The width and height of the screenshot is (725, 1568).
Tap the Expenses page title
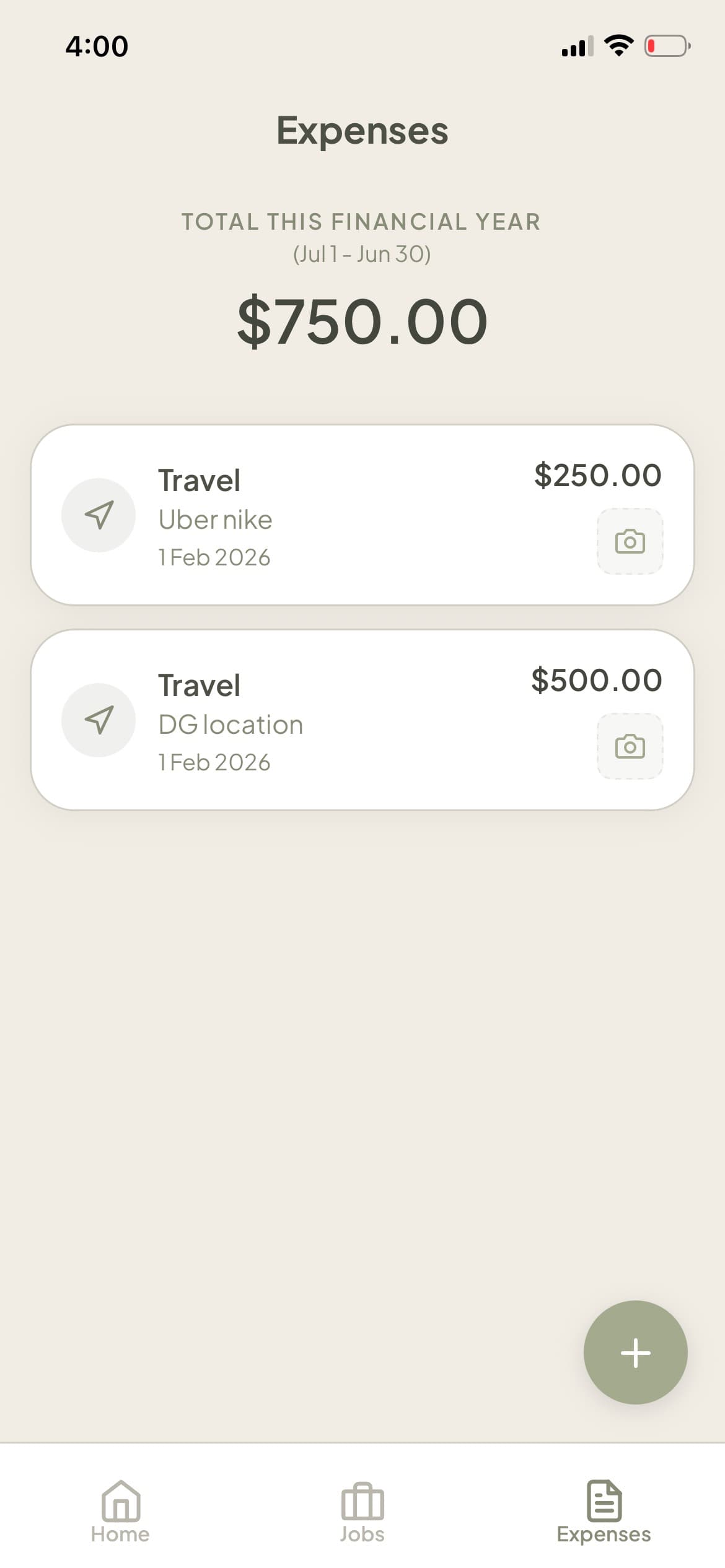click(362, 130)
